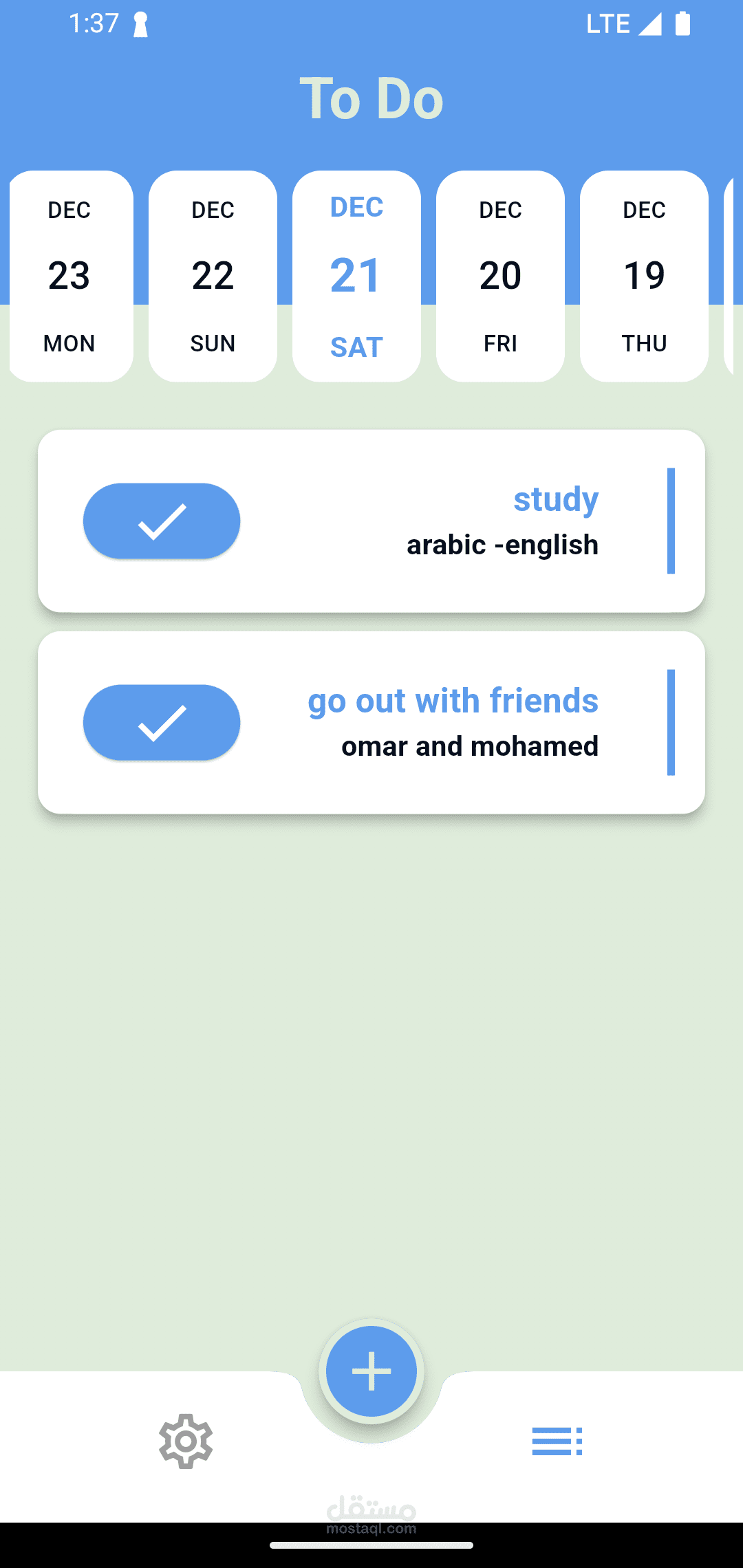The height and width of the screenshot is (1568, 743).
Task: Select the date Dec 23 Monday
Action: coord(71,276)
